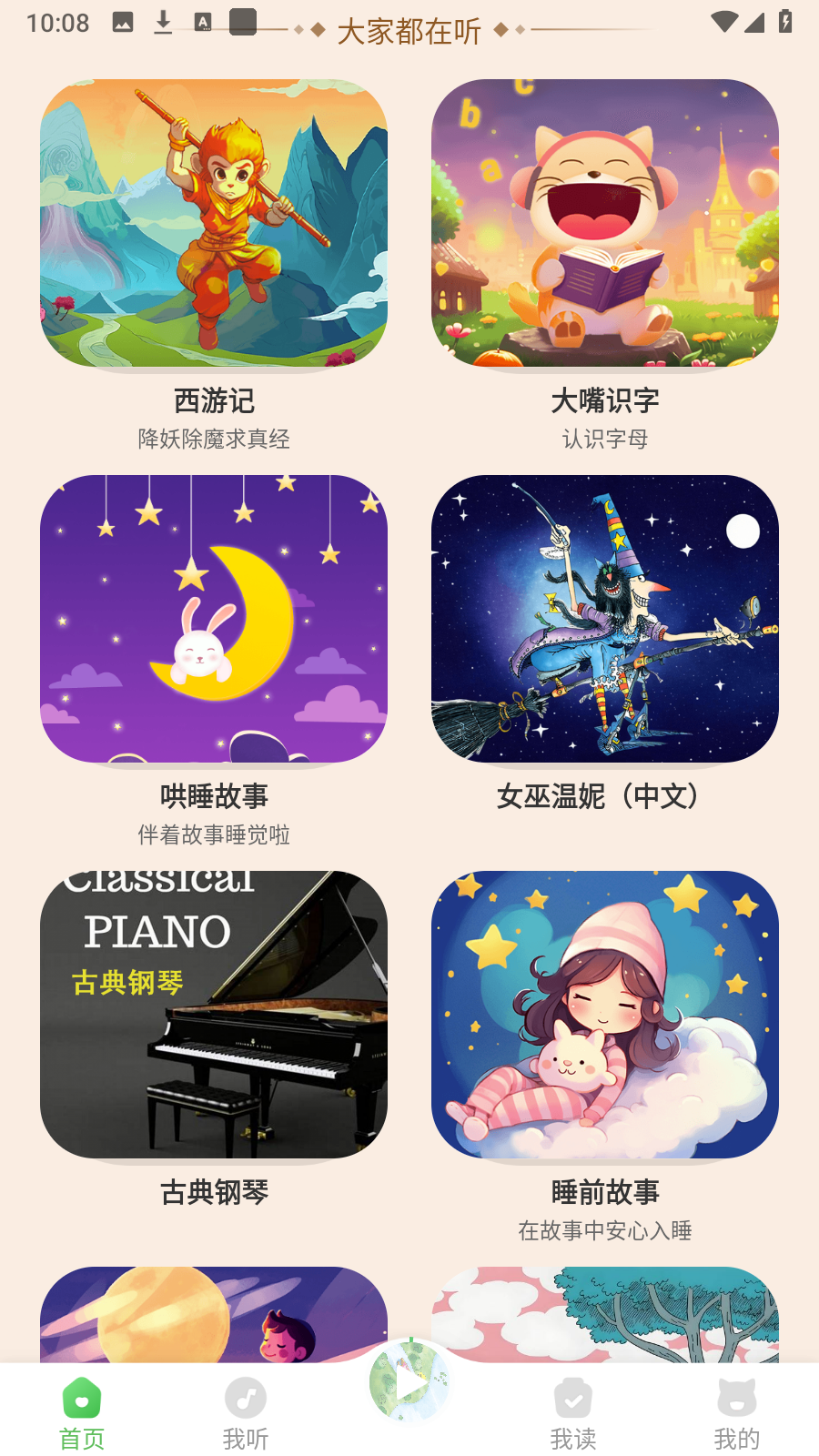Select the 首页 tab label
Viewport: 819px width, 1456px height.
click(x=80, y=1441)
